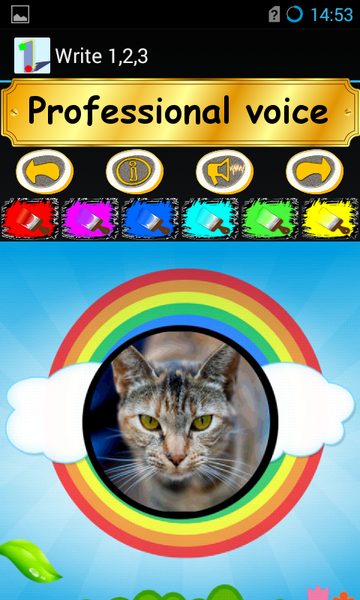
Task: Choose the yellow paint brush
Action: click(330, 218)
